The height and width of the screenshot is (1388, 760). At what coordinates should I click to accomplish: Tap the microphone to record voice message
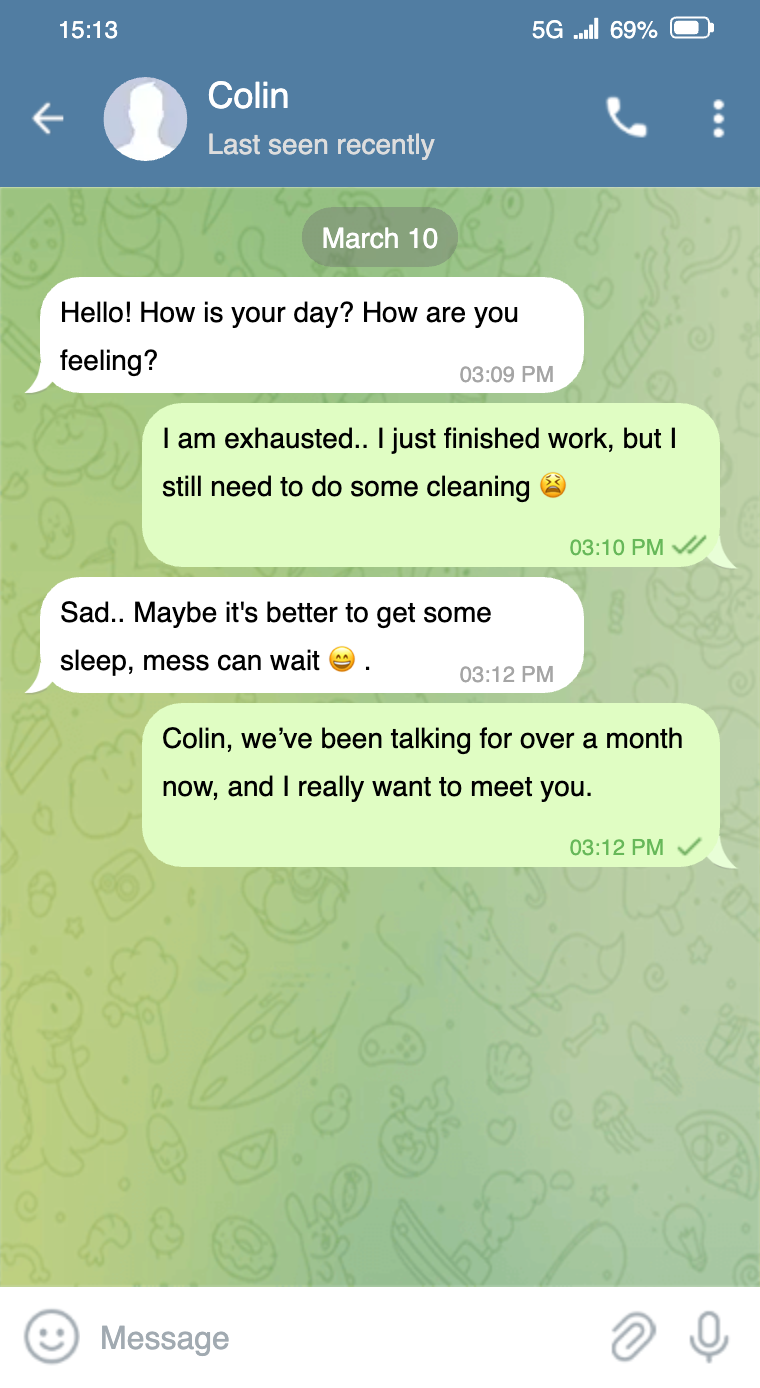tap(709, 1337)
